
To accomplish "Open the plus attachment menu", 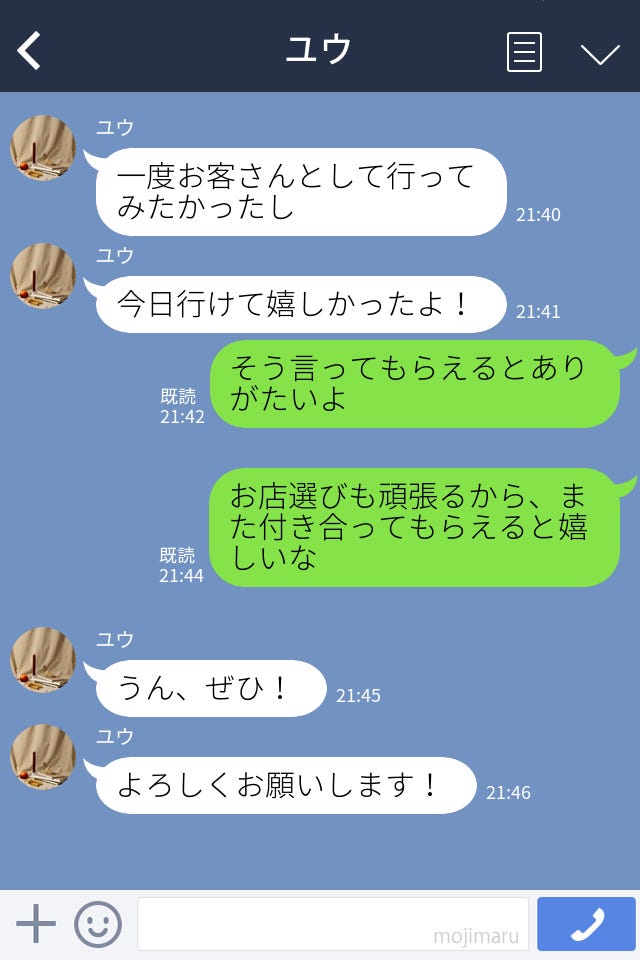I will [x=36, y=924].
